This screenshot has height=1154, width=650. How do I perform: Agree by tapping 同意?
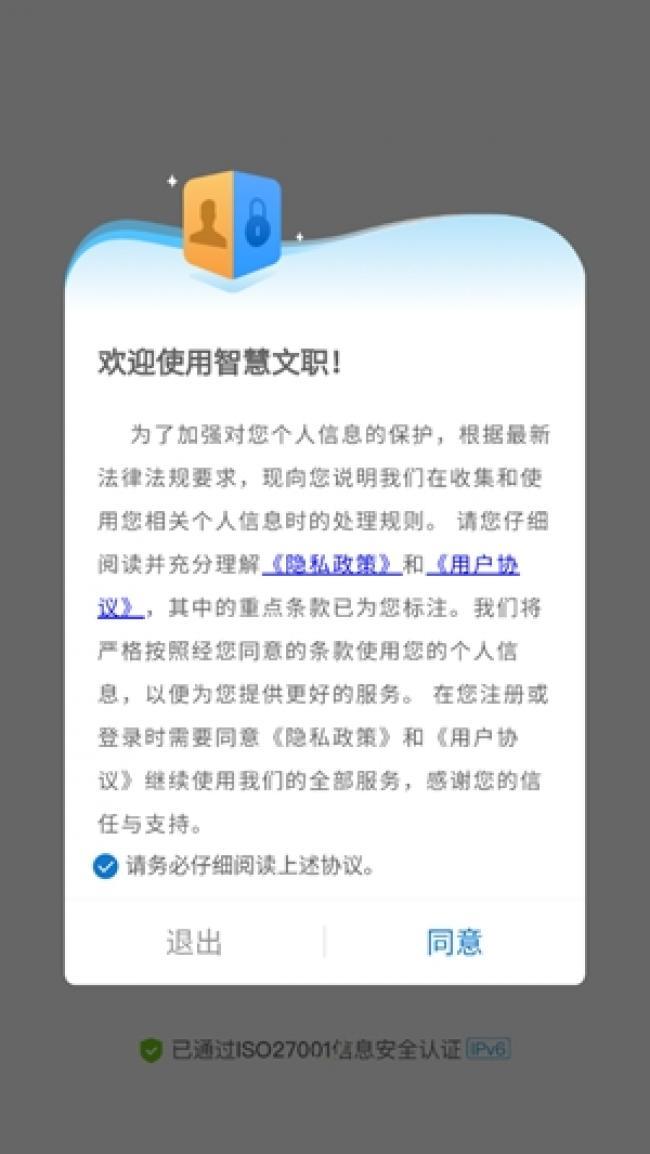click(454, 942)
